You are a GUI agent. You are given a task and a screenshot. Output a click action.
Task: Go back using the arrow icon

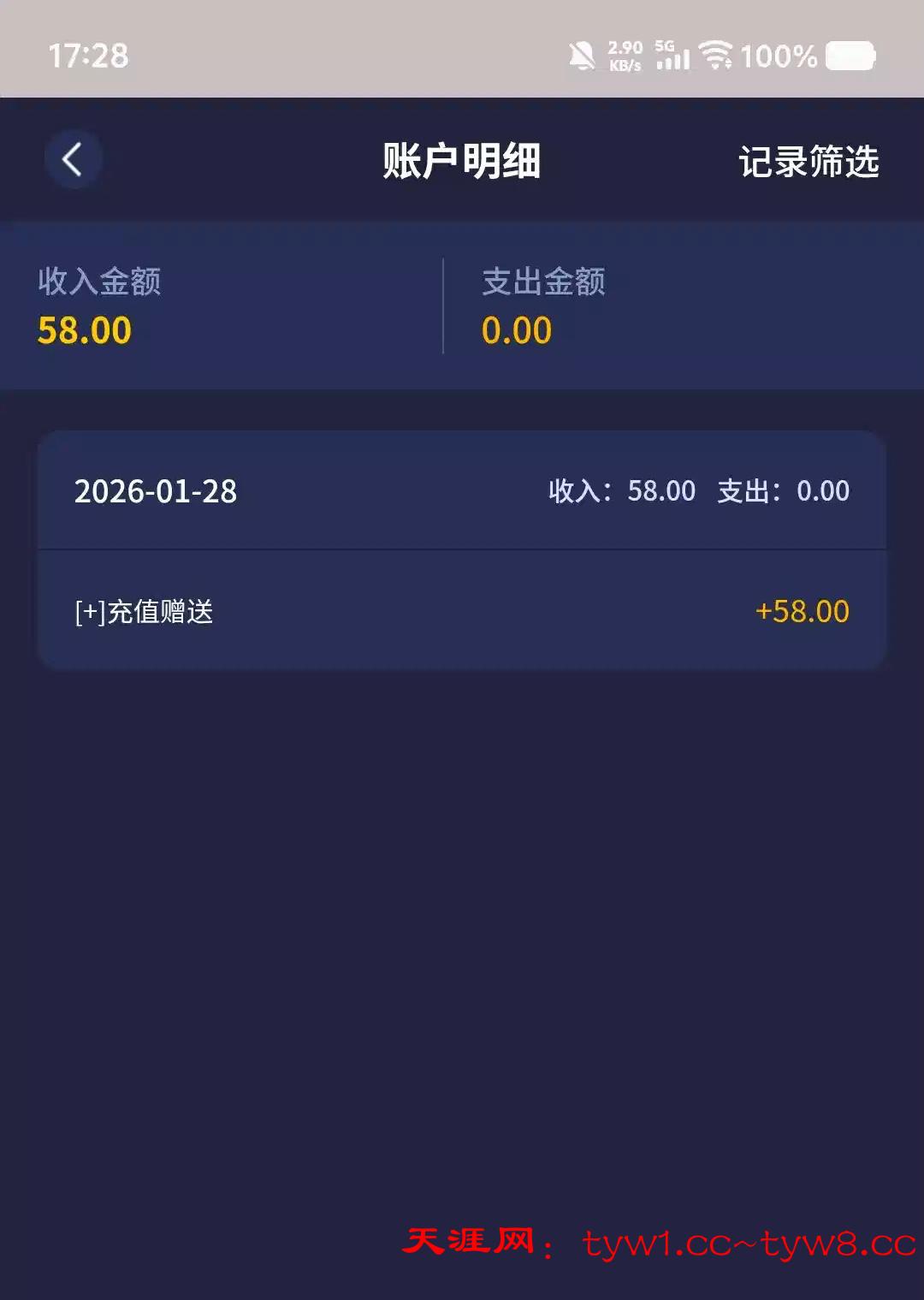pyautogui.click(x=73, y=159)
